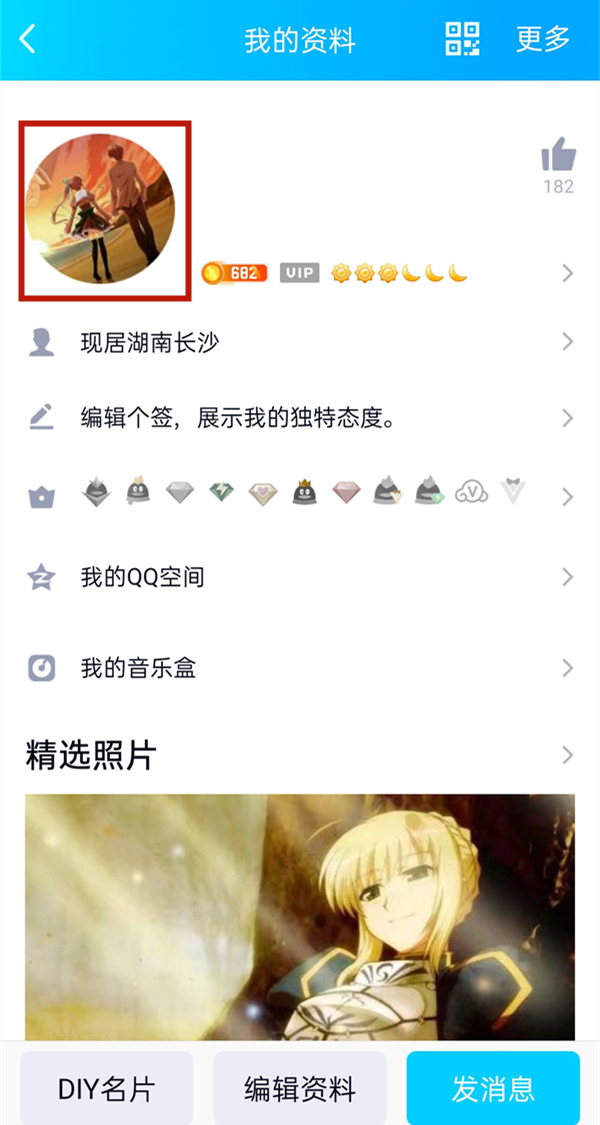
Task: View the featured anime photo
Action: click(x=300, y=915)
